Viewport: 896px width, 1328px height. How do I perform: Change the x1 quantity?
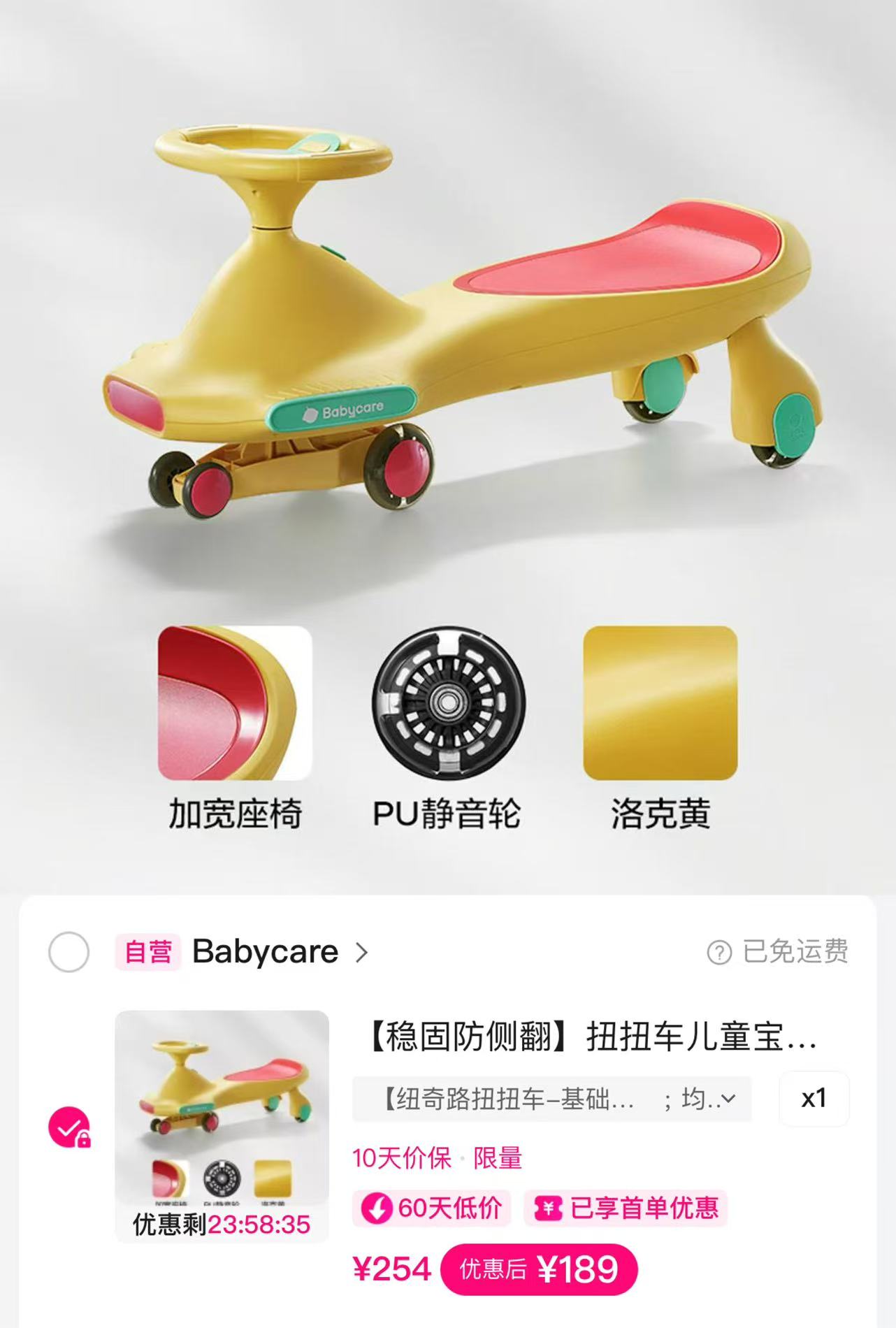pyautogui.click(x=814, y=1099)
